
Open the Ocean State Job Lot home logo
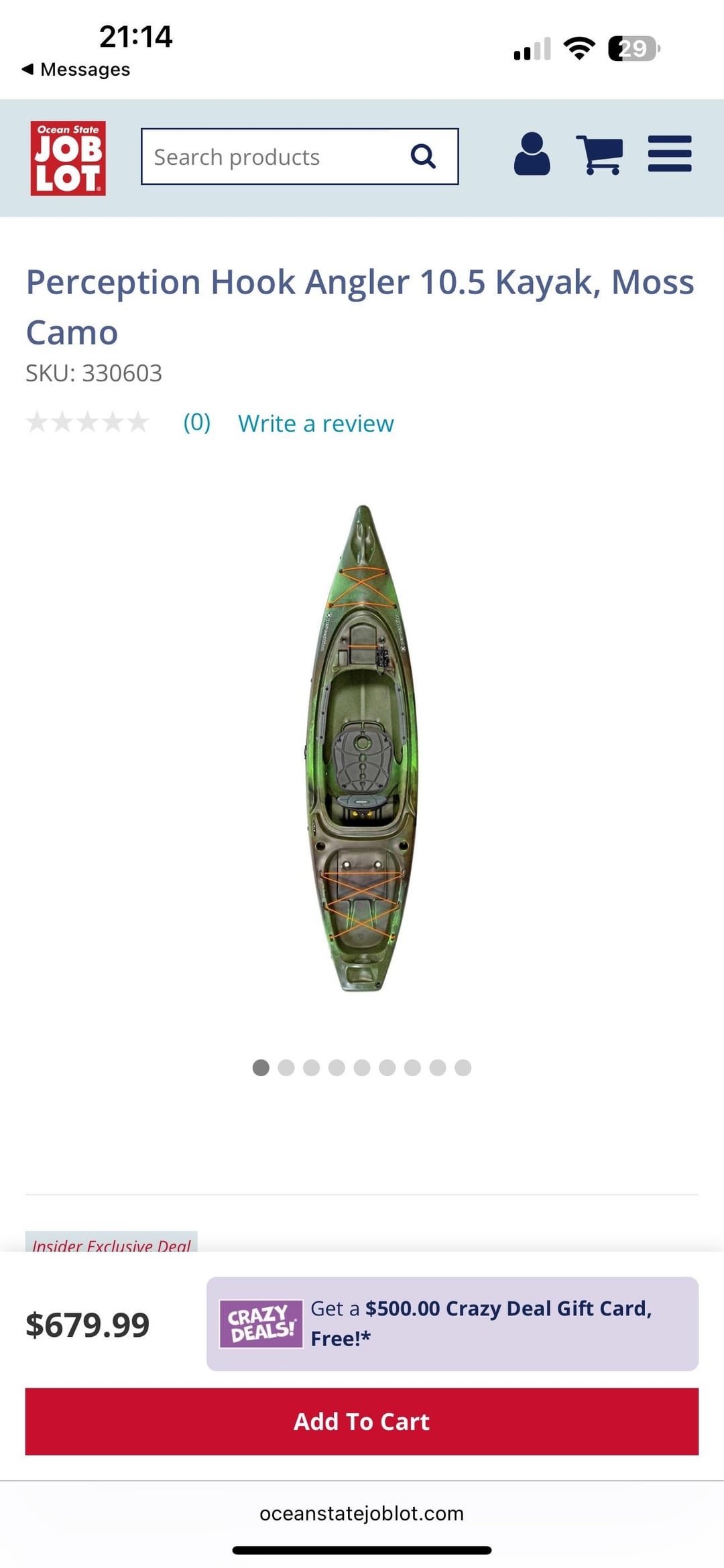(x=68, y=158)
